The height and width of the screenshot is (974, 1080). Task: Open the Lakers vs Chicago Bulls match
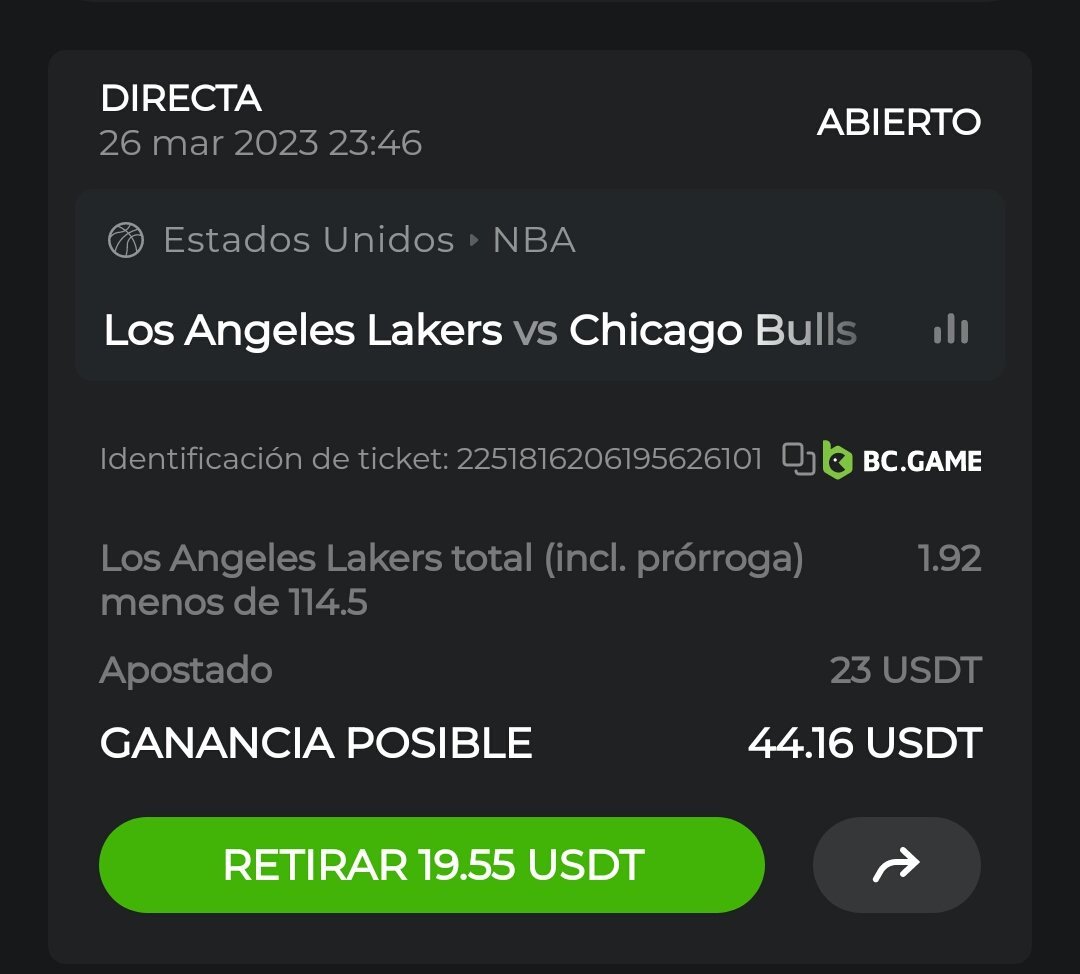(480, 330)
